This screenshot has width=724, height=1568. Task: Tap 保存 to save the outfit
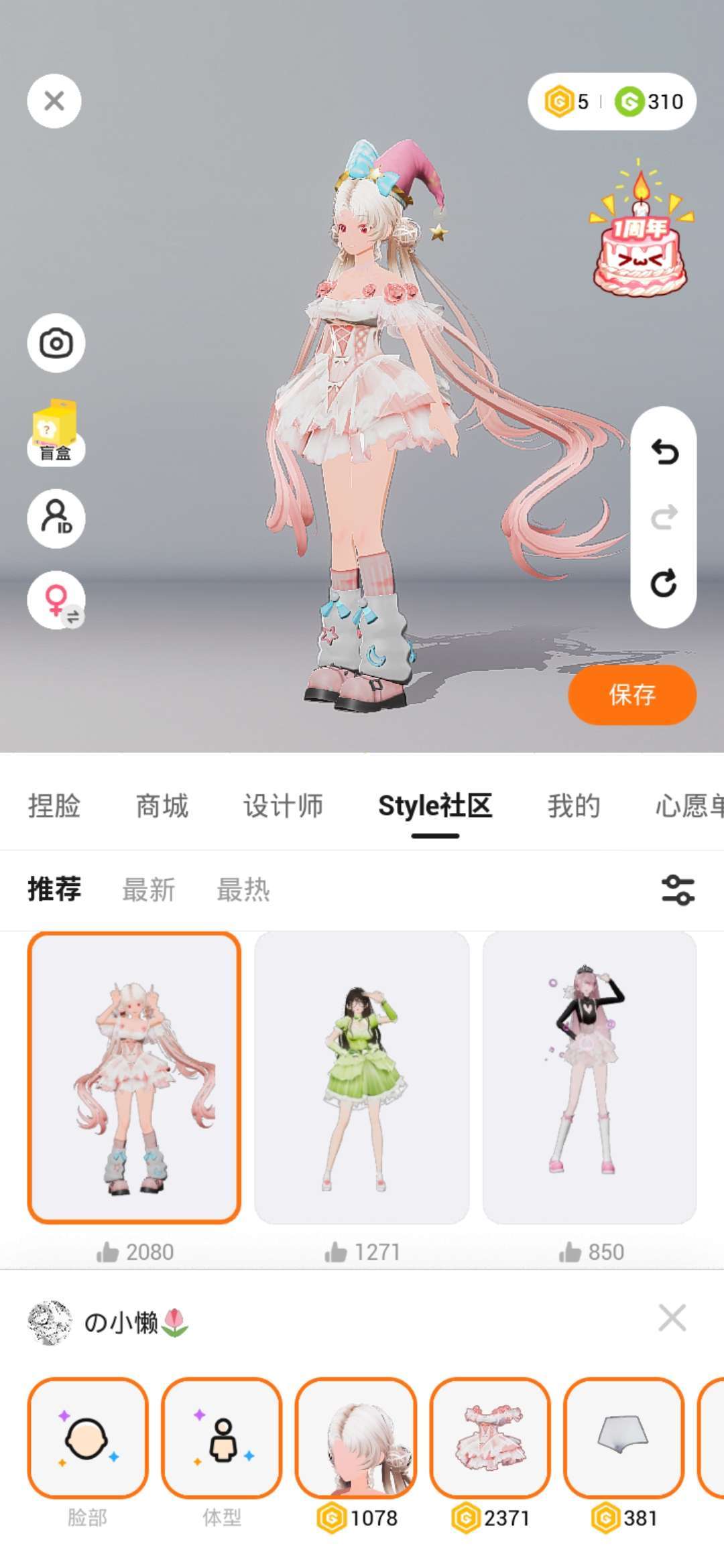click(x=632, y=695)
